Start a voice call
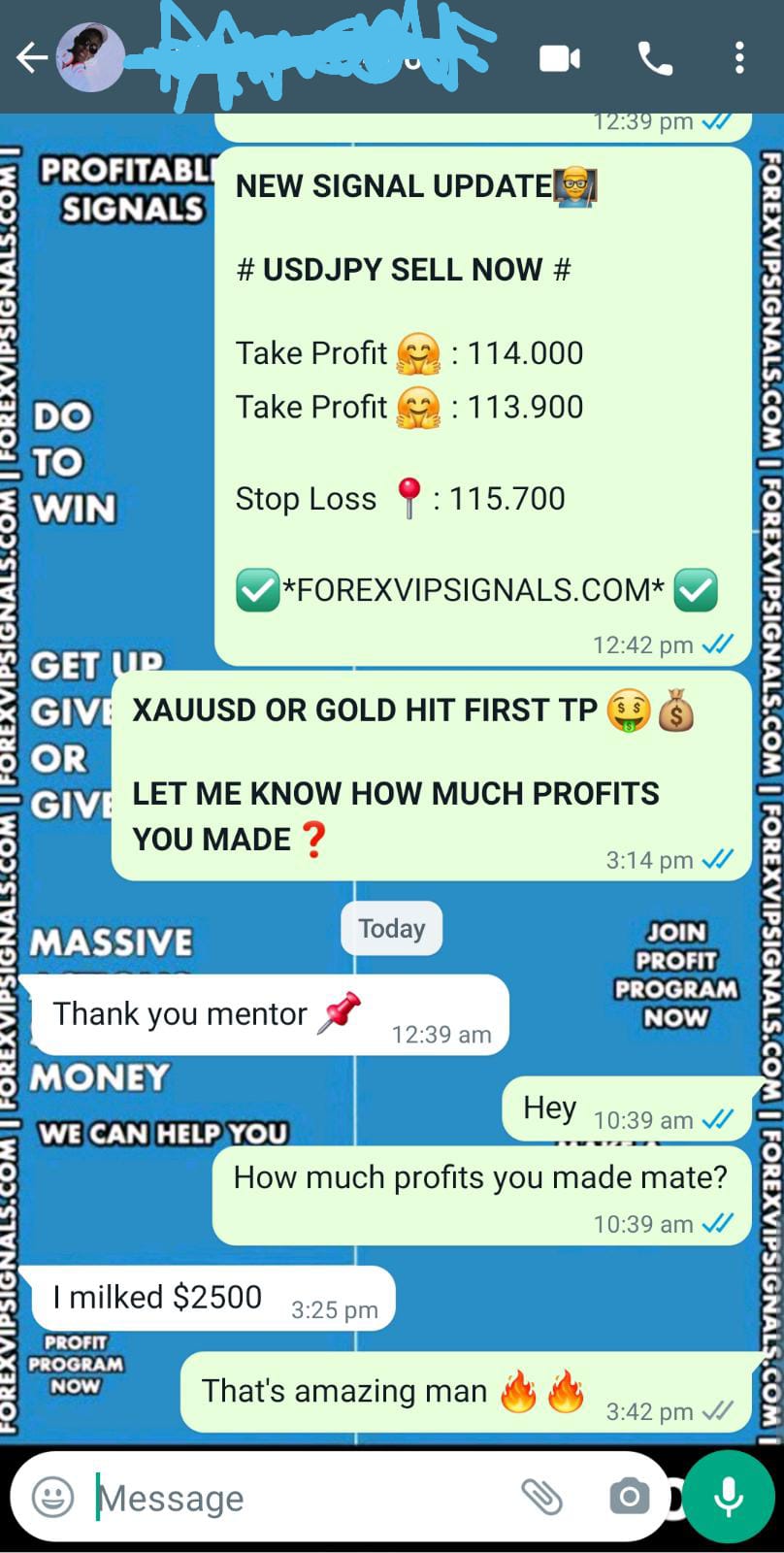This screenshot has width=784, height=1553. (x=655, y=59)
